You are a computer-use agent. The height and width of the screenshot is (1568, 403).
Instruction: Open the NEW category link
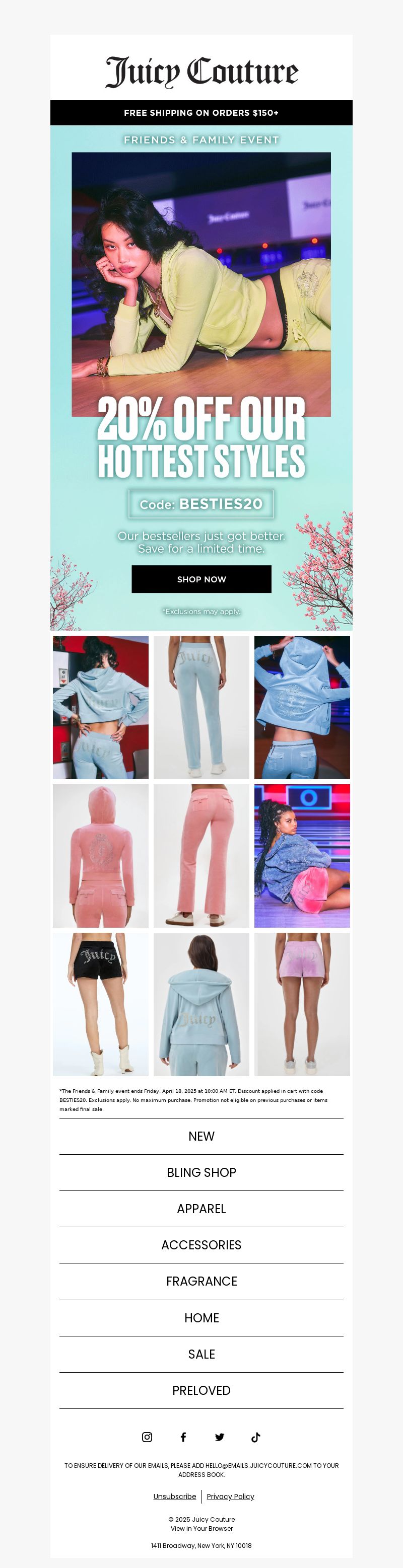(201, 1136)
